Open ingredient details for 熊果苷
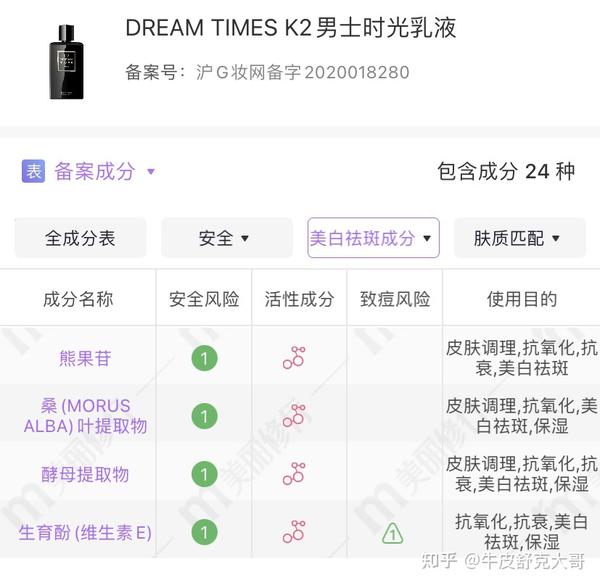Screen dimensions: 600x585 (x=85, y=358)
